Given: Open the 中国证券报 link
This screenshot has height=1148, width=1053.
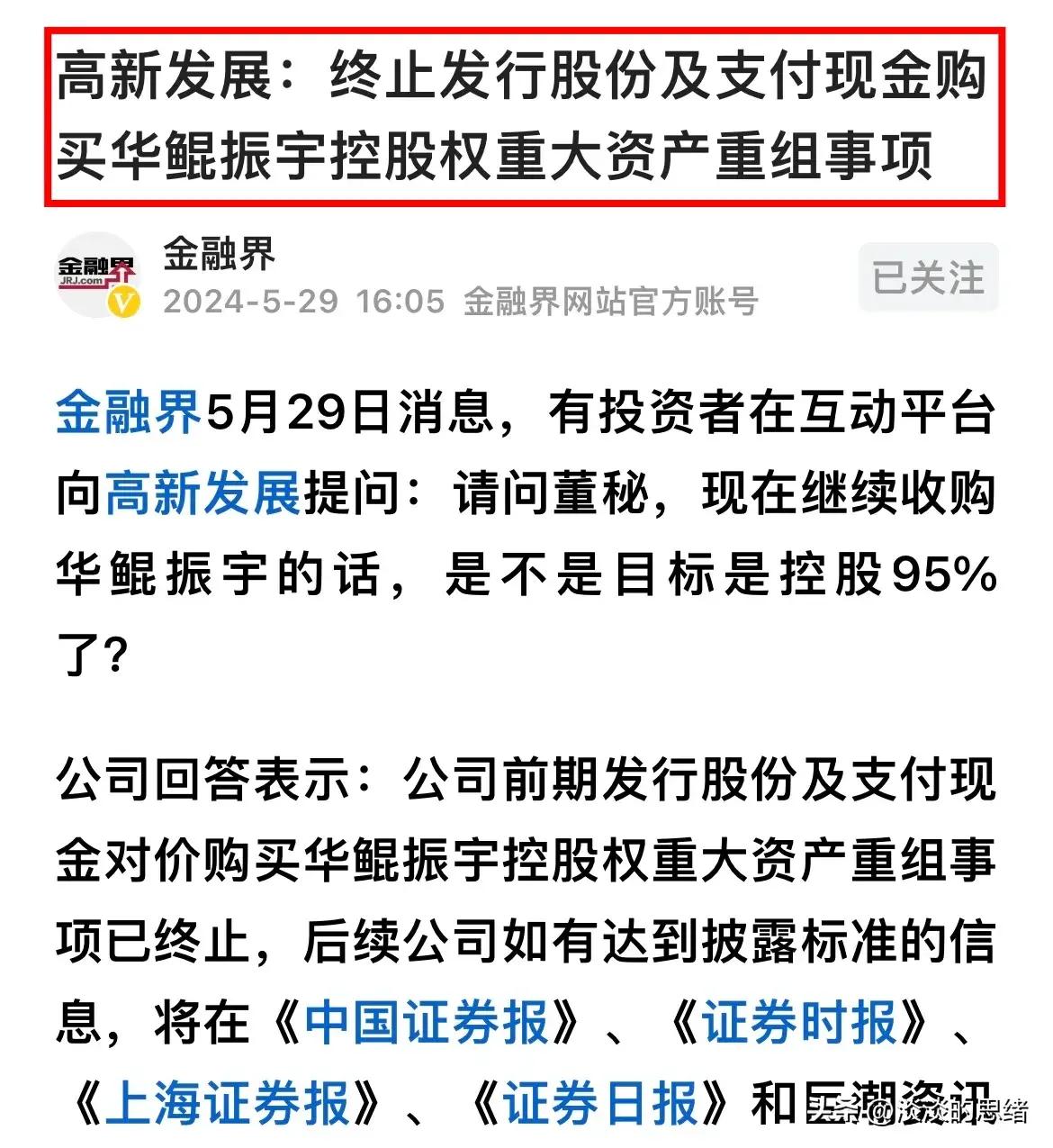Looking at the screenshot, I should [x=427, y=1023].
